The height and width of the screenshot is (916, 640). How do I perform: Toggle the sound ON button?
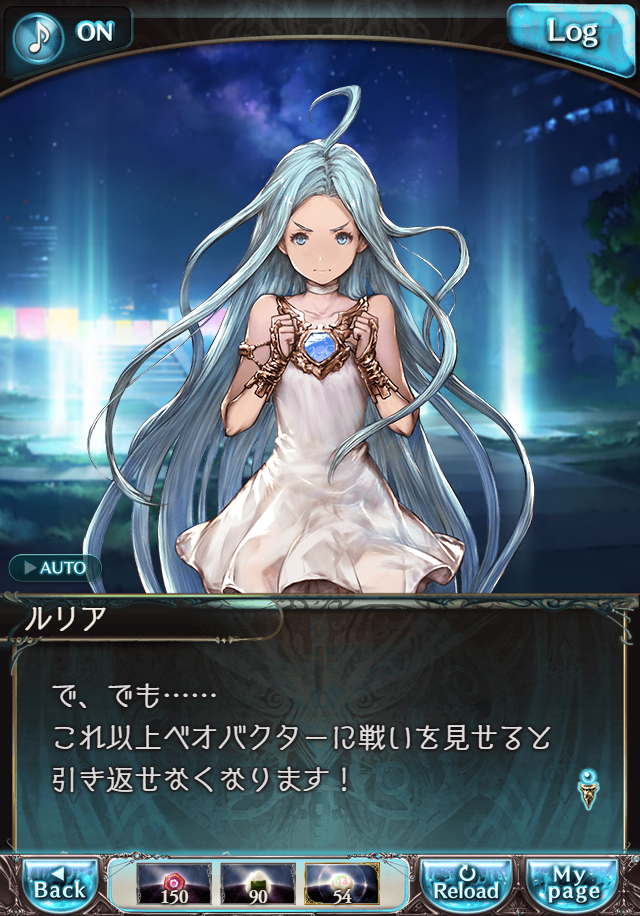(70, 32)
